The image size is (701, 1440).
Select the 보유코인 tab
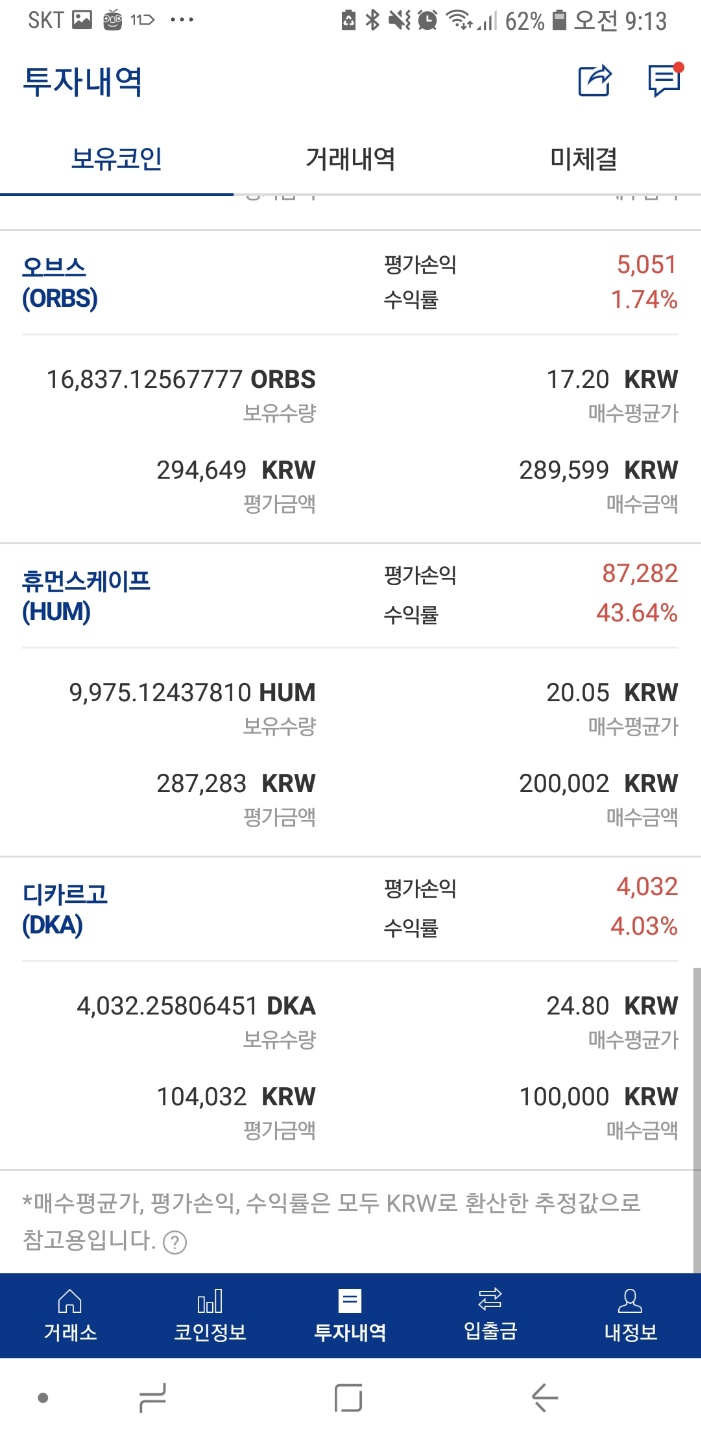tap(117, 158)
